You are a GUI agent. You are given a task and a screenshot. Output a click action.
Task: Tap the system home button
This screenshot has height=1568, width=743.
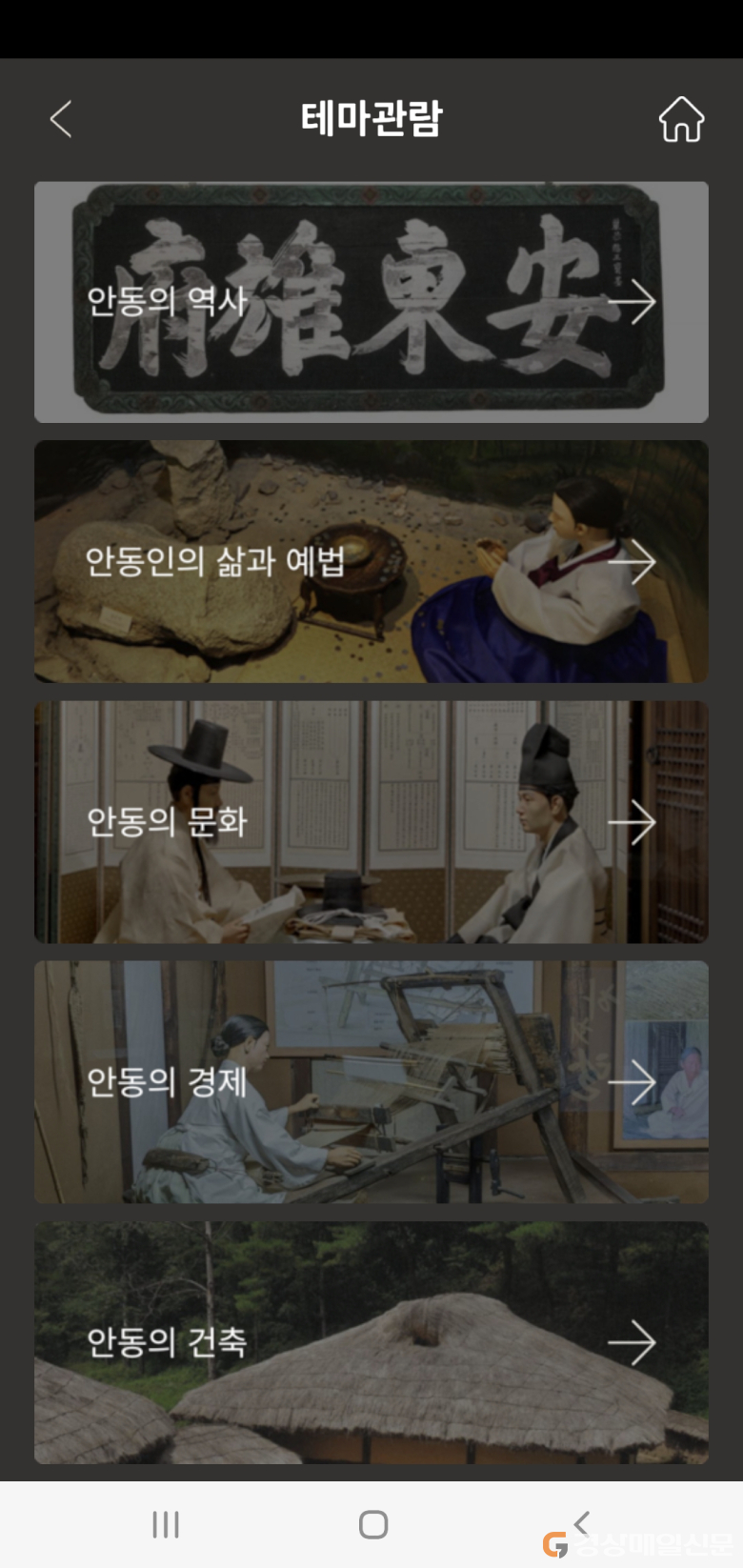(373, 1524)
